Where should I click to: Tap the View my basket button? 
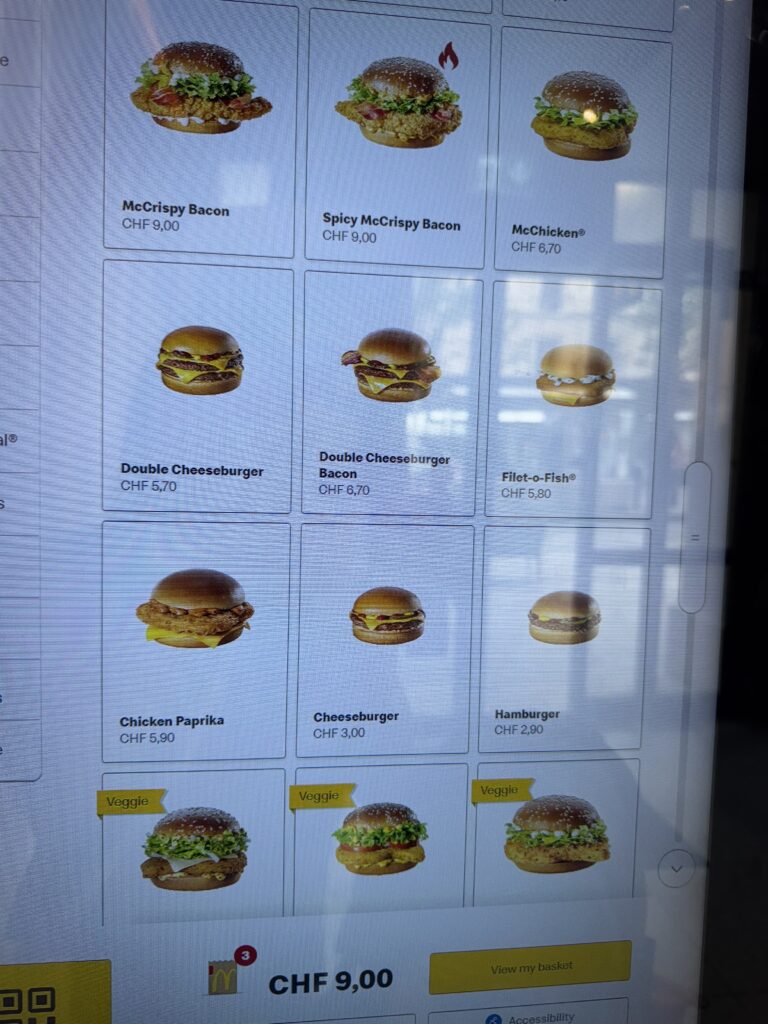pyautogui.click(x=530, y=967)
